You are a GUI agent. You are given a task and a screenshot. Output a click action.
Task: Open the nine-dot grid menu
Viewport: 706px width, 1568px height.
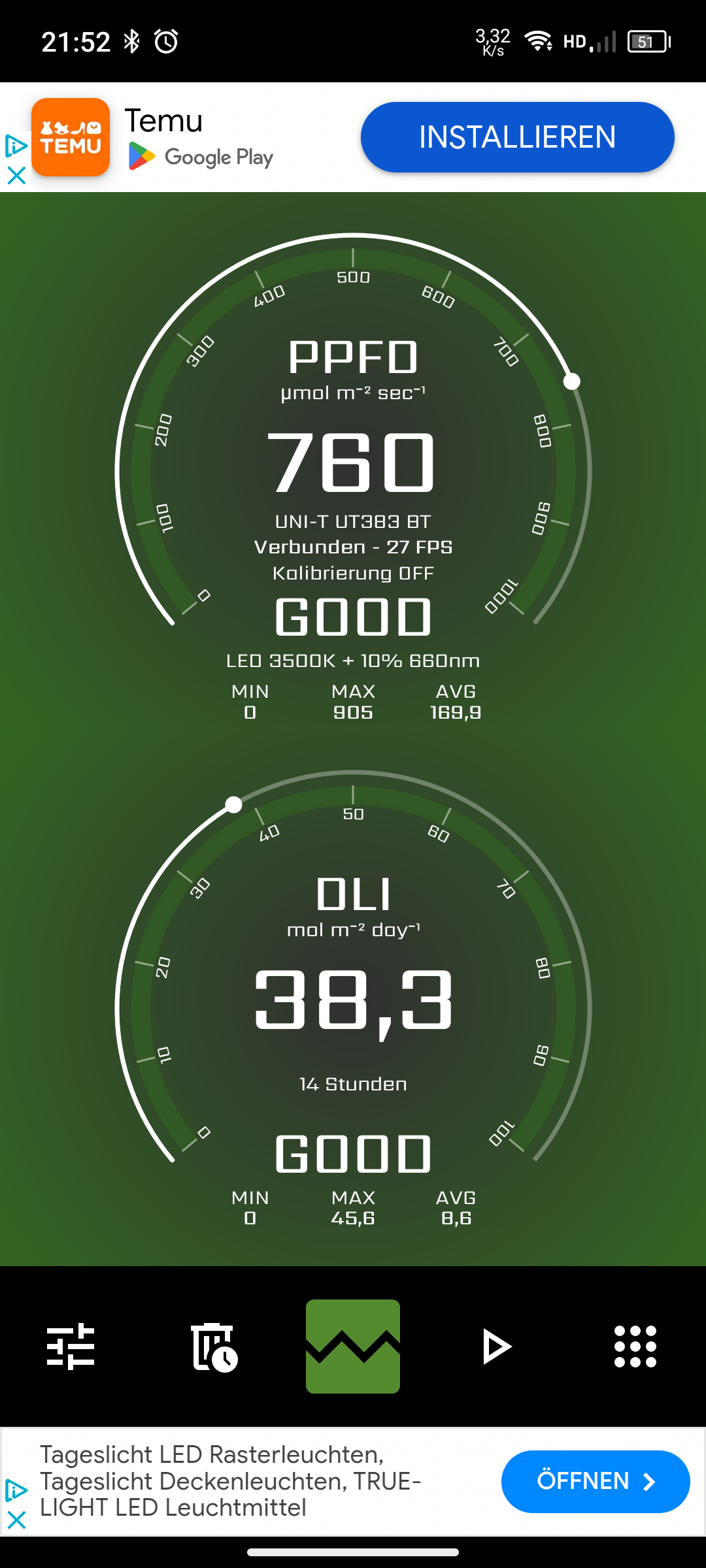pyautogui.click(x=635, y=1346)
